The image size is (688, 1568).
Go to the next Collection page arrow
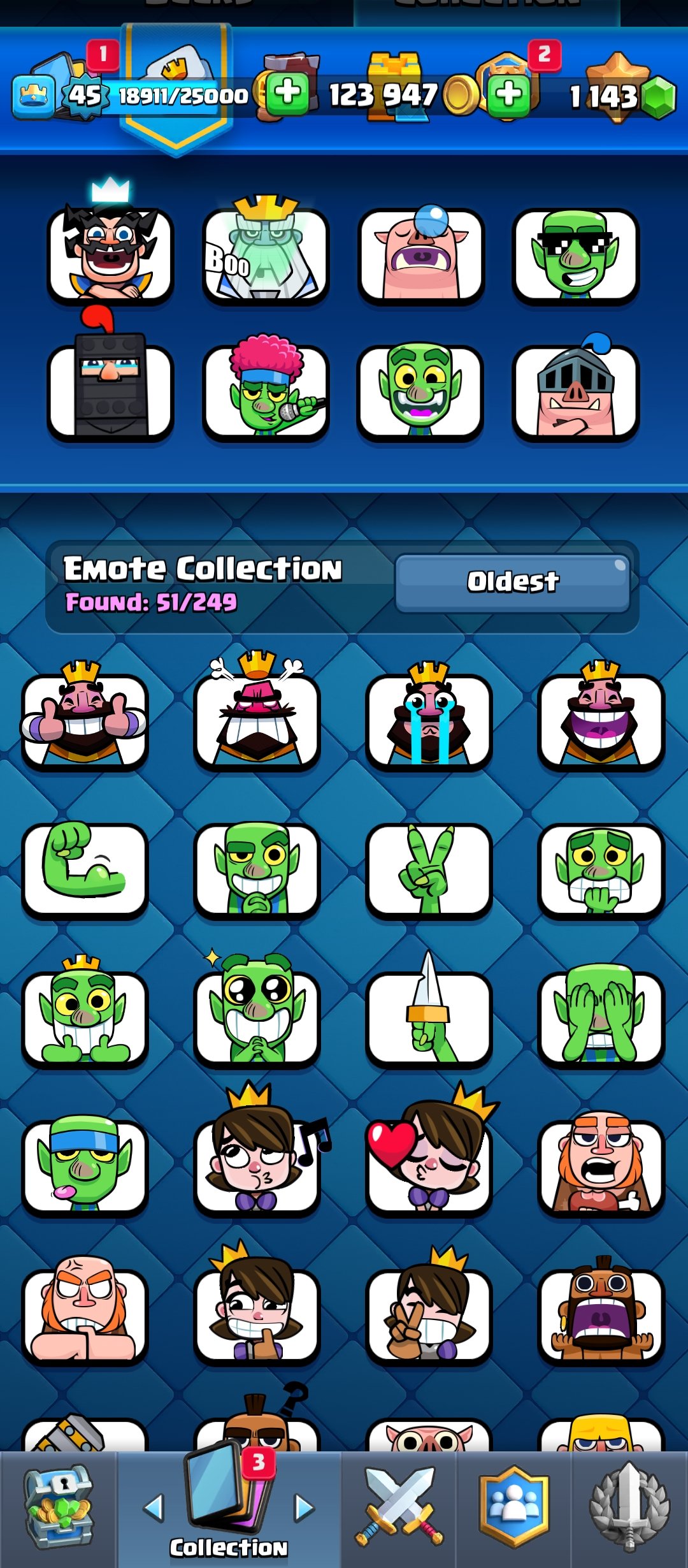point(305,1508)
